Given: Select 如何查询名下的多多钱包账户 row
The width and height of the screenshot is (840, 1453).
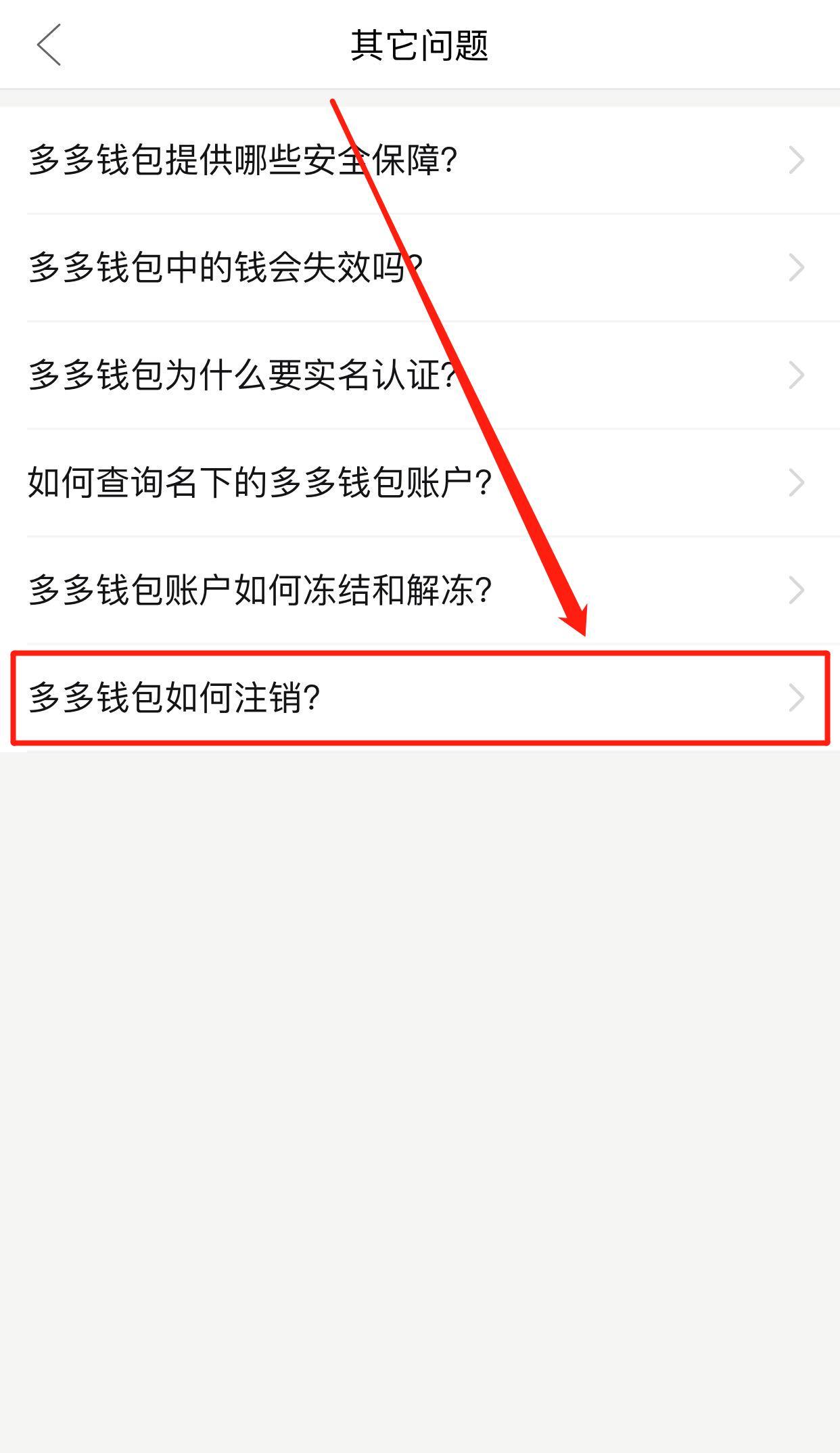Looking at the screenshot, I should pos(260,483).
